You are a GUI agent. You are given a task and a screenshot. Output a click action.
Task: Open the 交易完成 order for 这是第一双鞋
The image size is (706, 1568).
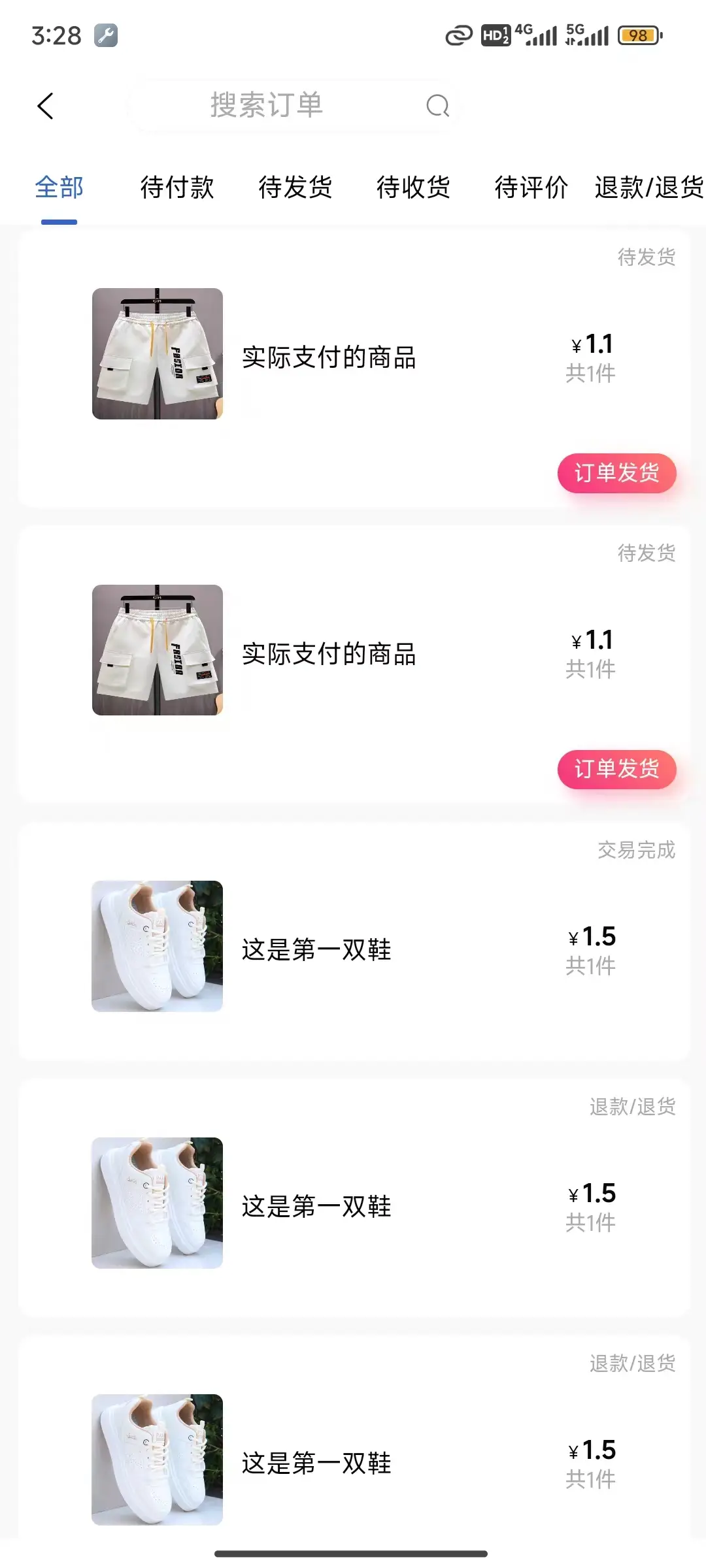[353, 947]
